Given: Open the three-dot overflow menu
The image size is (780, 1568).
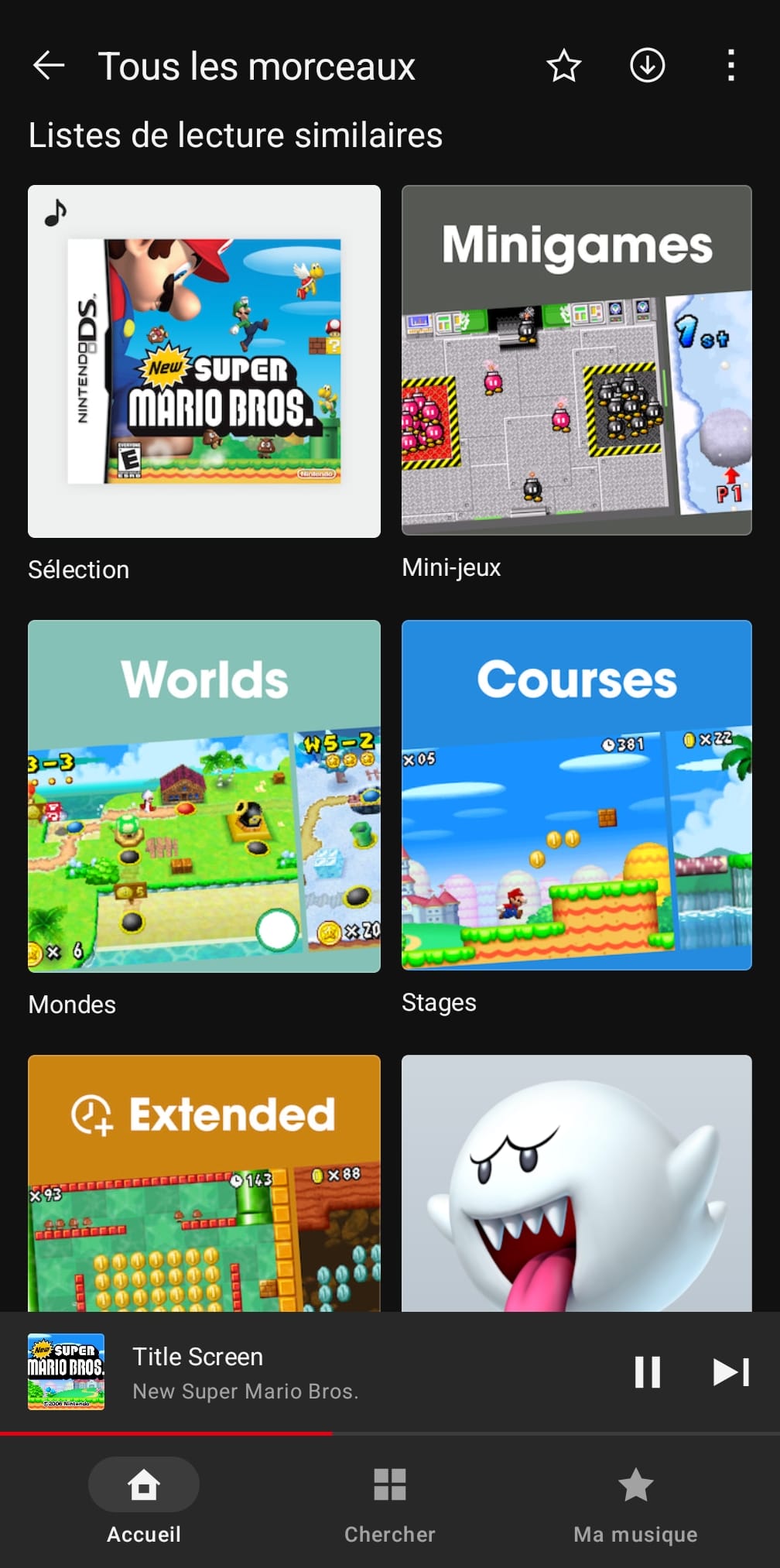Looking at the screenshot, I should coord(730,66).
